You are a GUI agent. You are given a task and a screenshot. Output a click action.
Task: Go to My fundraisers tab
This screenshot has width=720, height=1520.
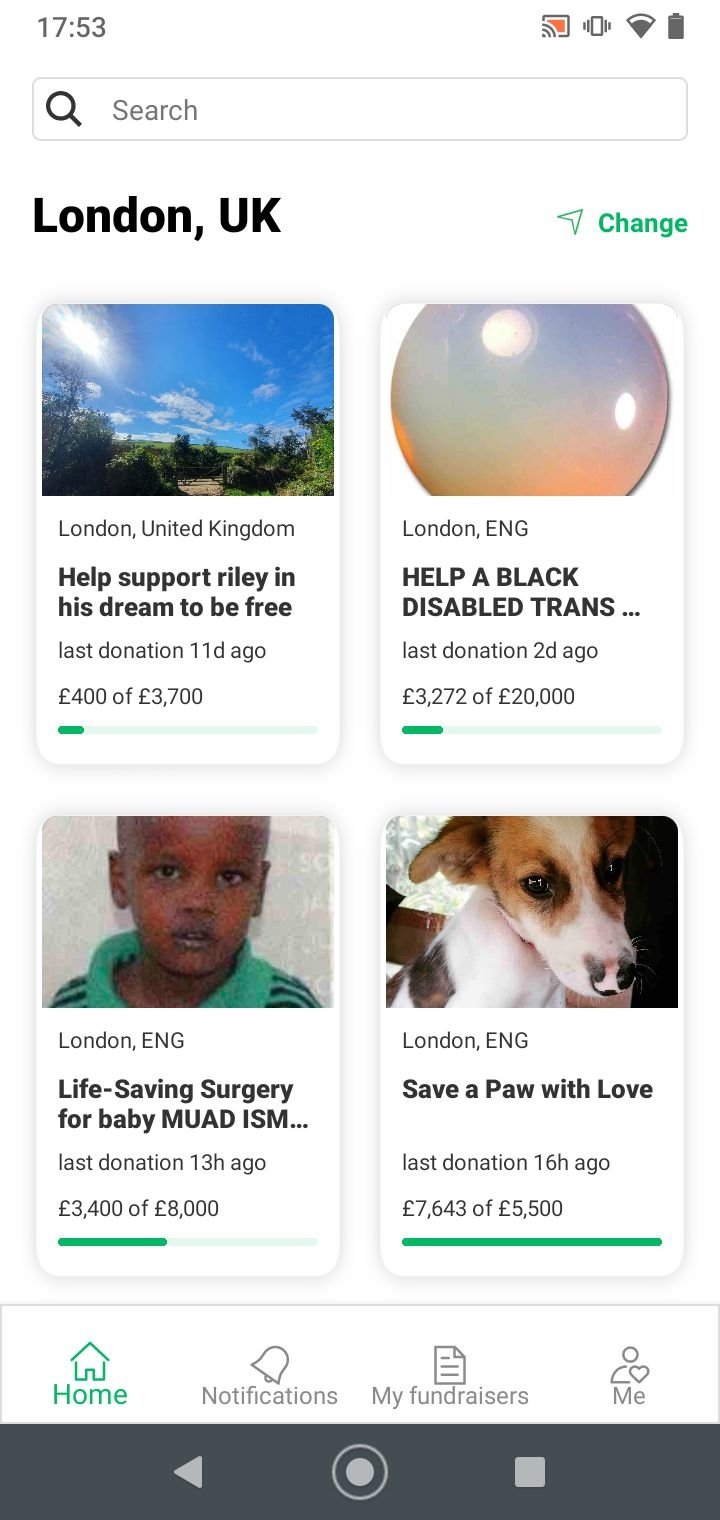[450, 1376]
